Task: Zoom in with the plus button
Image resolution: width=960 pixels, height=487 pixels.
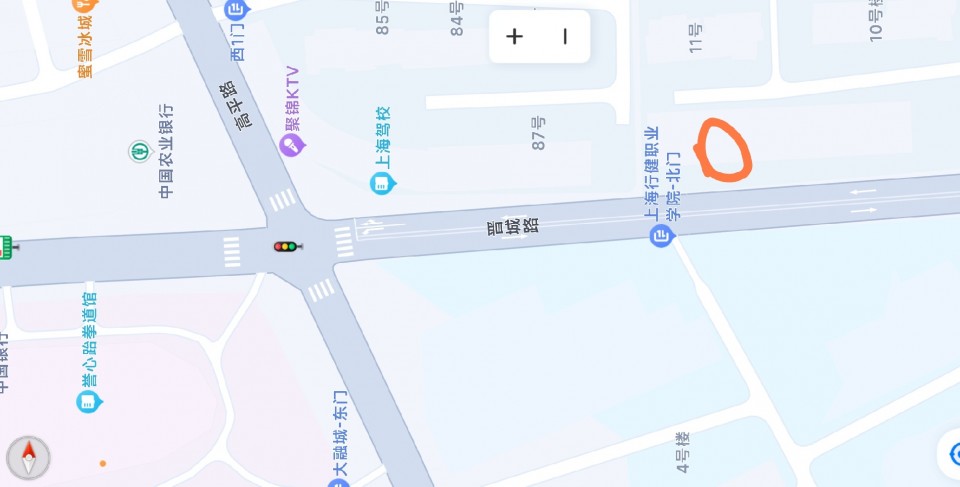Action: tap(515, 37)
